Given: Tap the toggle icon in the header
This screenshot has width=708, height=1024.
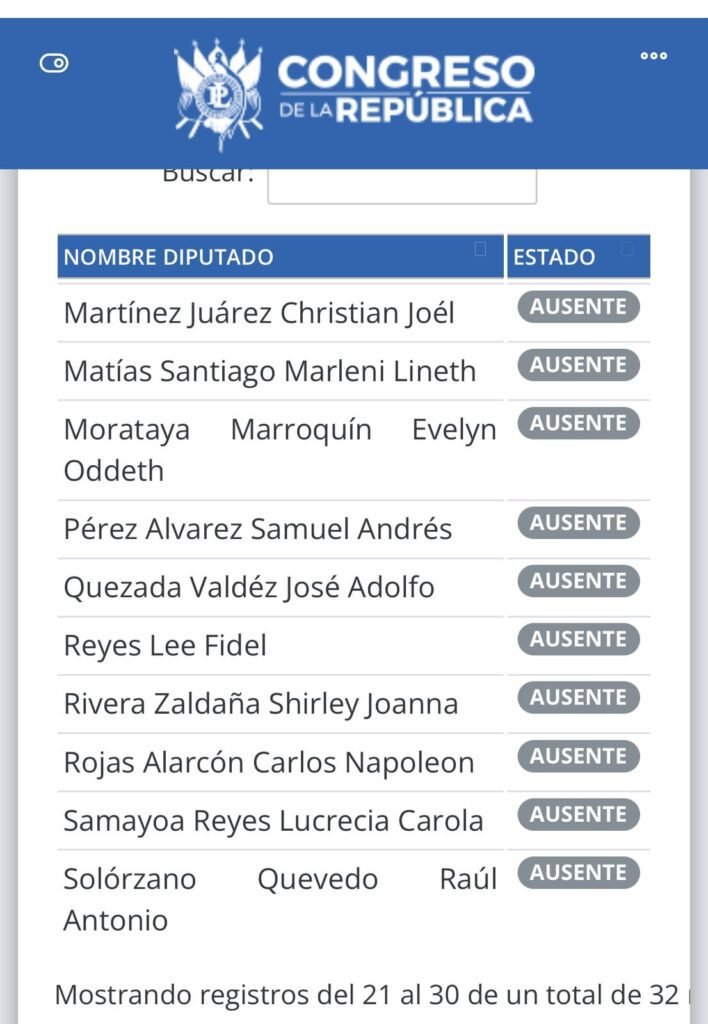Looking at the screenshot, I should pos(54,64).
